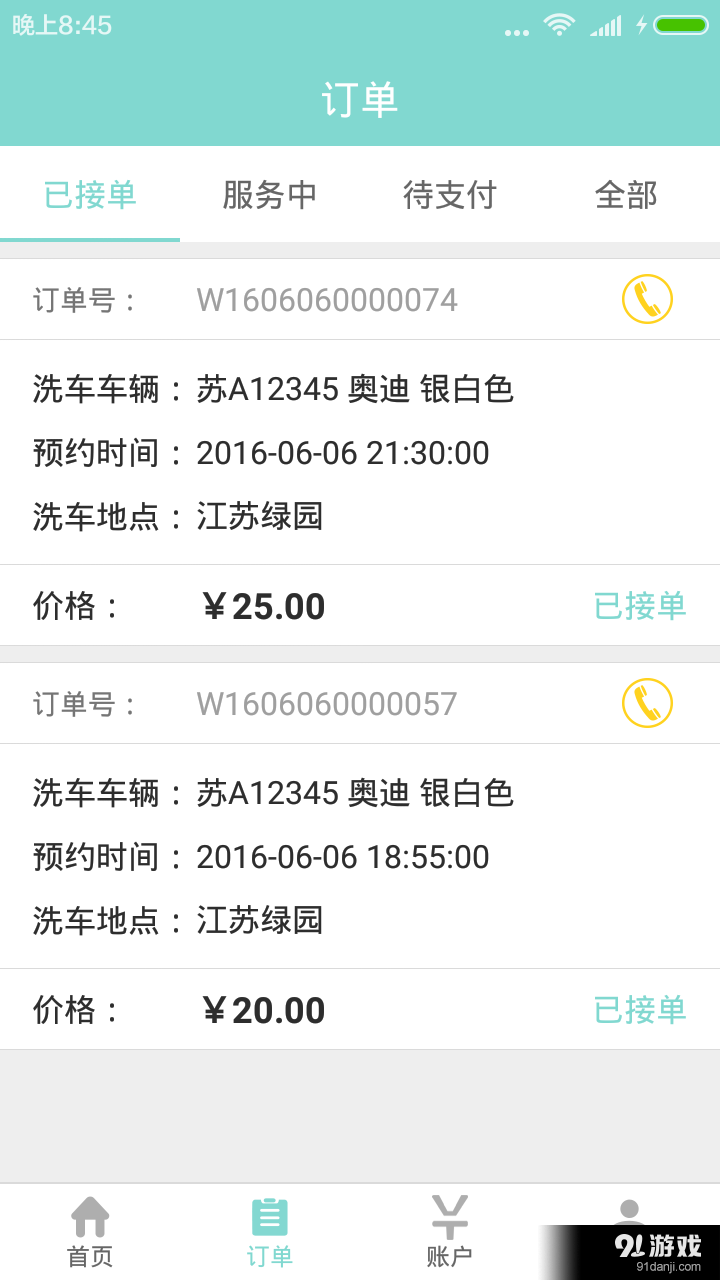Click the order number W1606060000074
This screenshot has height=1280, width=720.
pyautogui.click(x=327, y=298)
